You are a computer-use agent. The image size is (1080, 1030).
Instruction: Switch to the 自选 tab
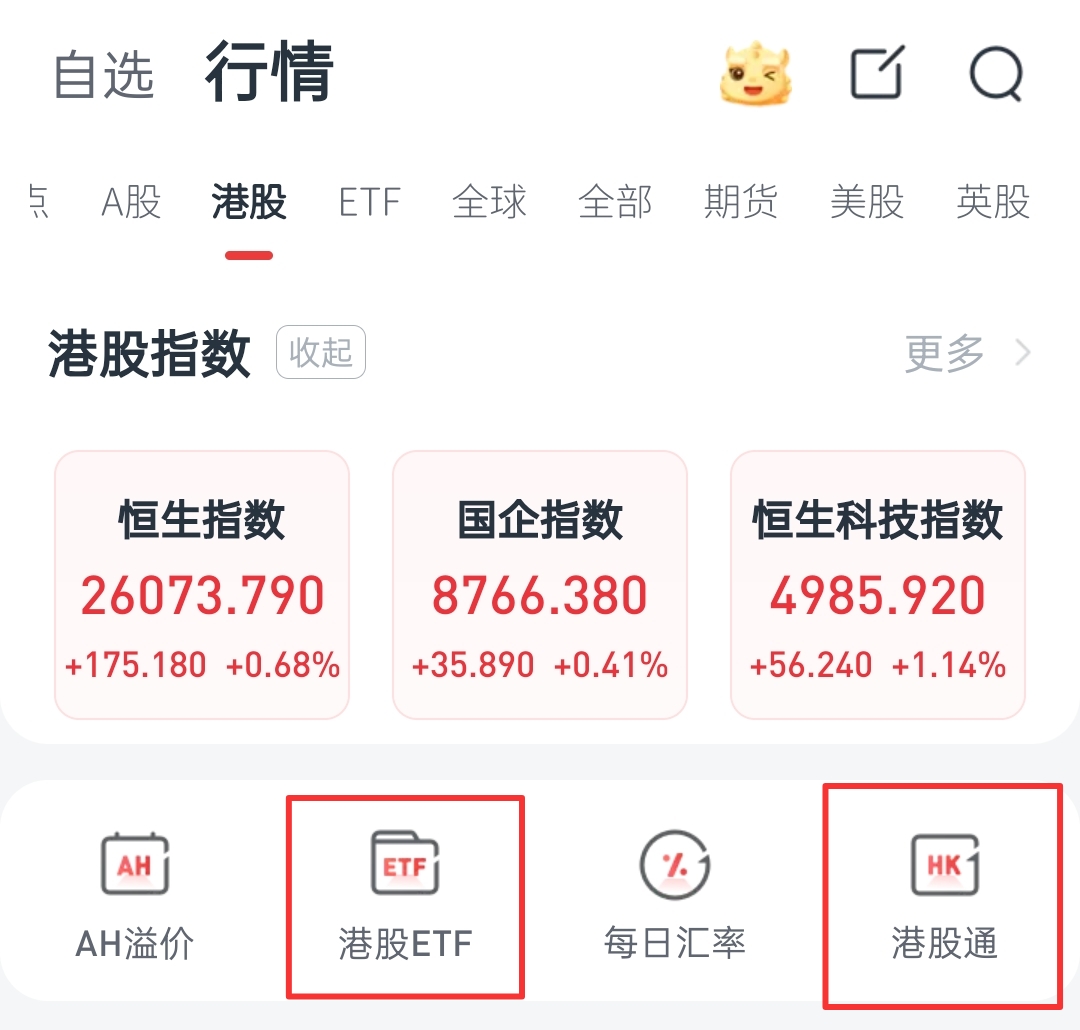103,74
